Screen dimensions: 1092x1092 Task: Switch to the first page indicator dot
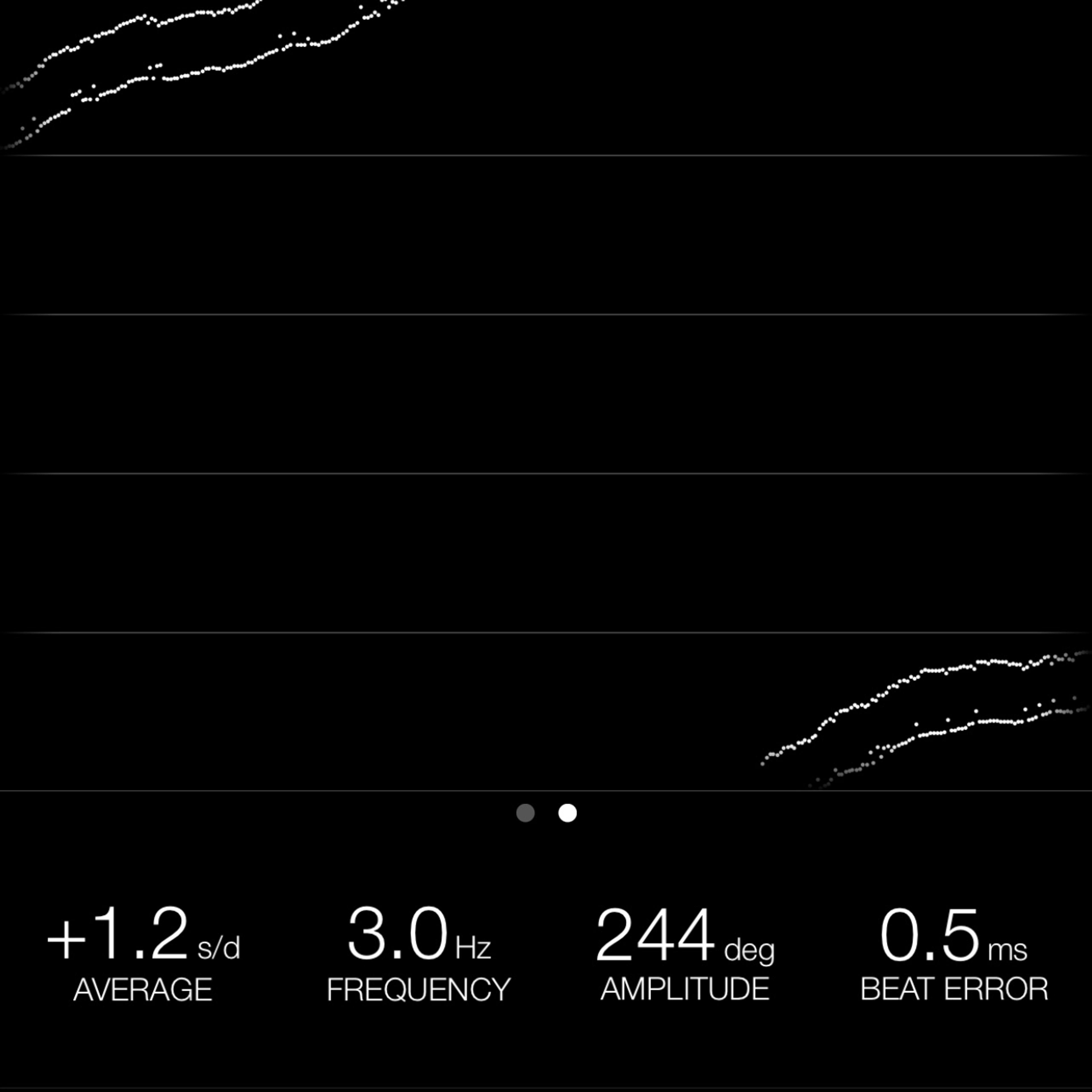pos(525,813)
